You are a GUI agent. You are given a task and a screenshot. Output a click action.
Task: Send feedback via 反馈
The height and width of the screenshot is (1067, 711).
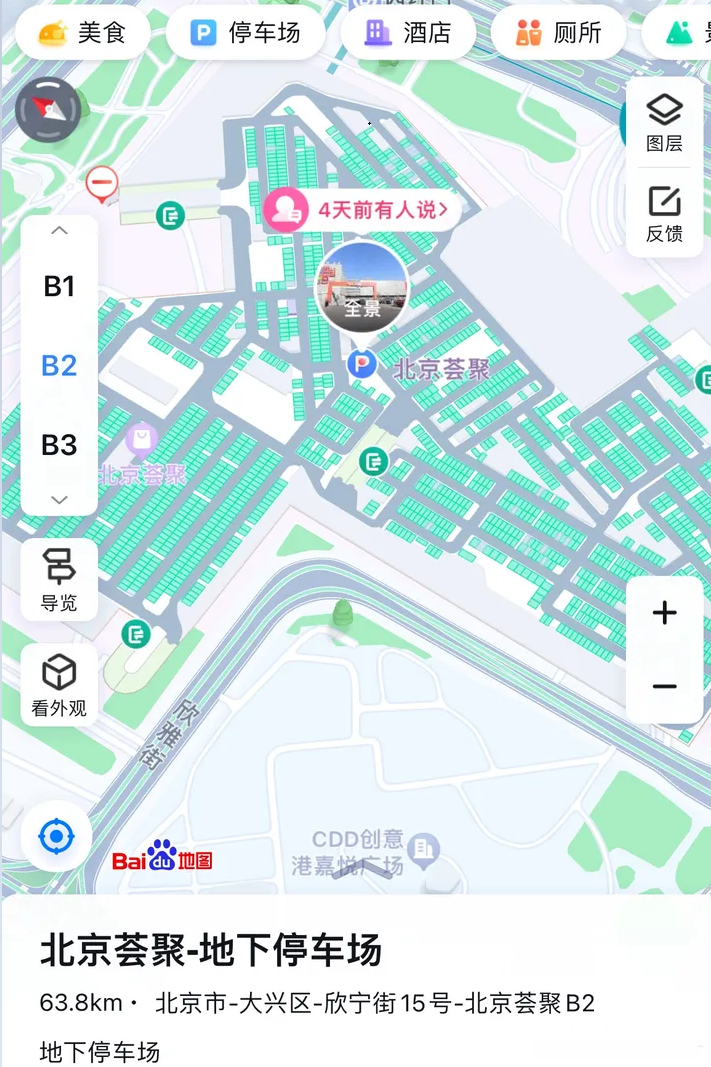tap(664, 214)
